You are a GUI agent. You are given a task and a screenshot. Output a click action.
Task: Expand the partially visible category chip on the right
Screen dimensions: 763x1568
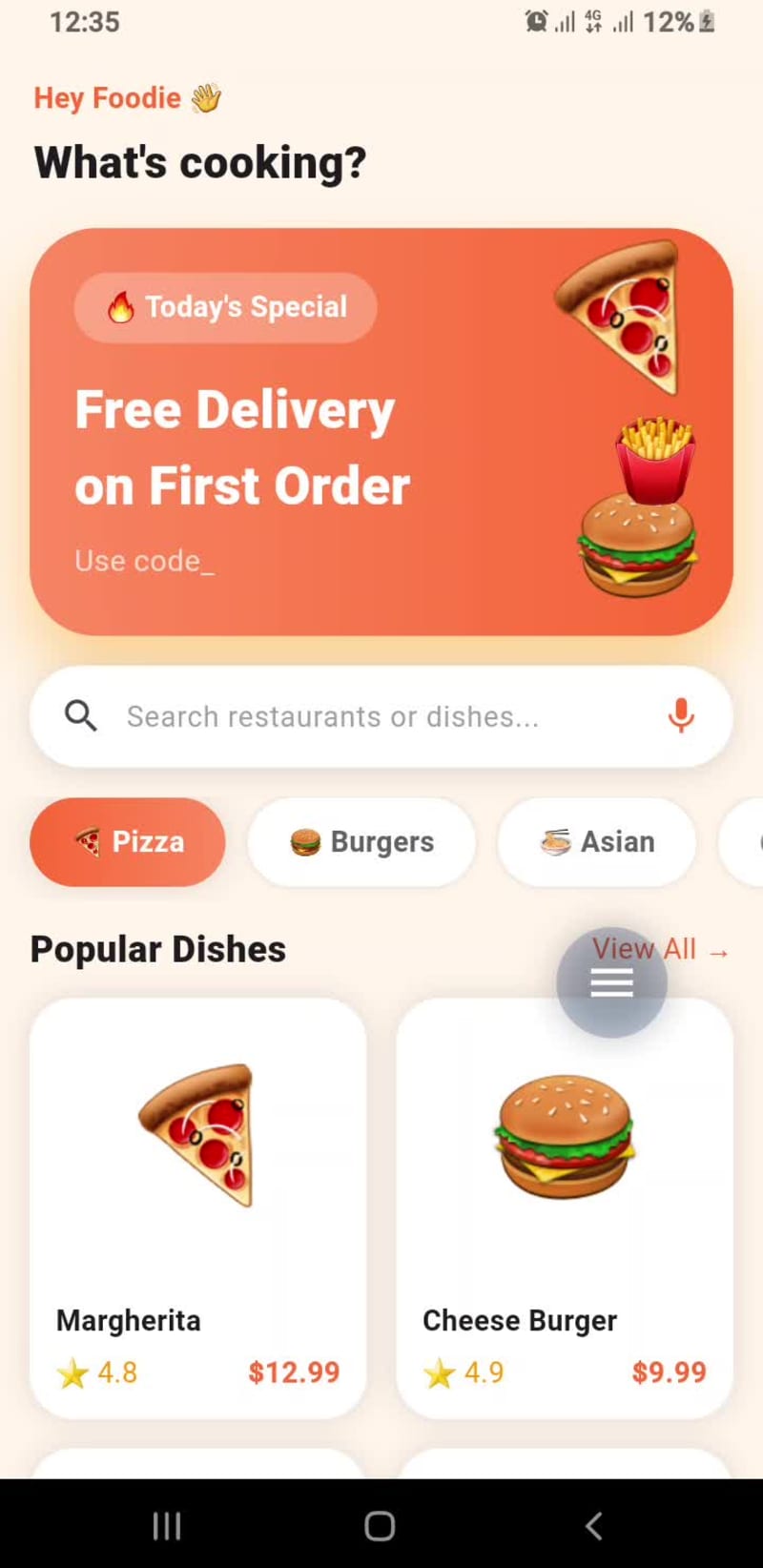click(x=747, y=841)
